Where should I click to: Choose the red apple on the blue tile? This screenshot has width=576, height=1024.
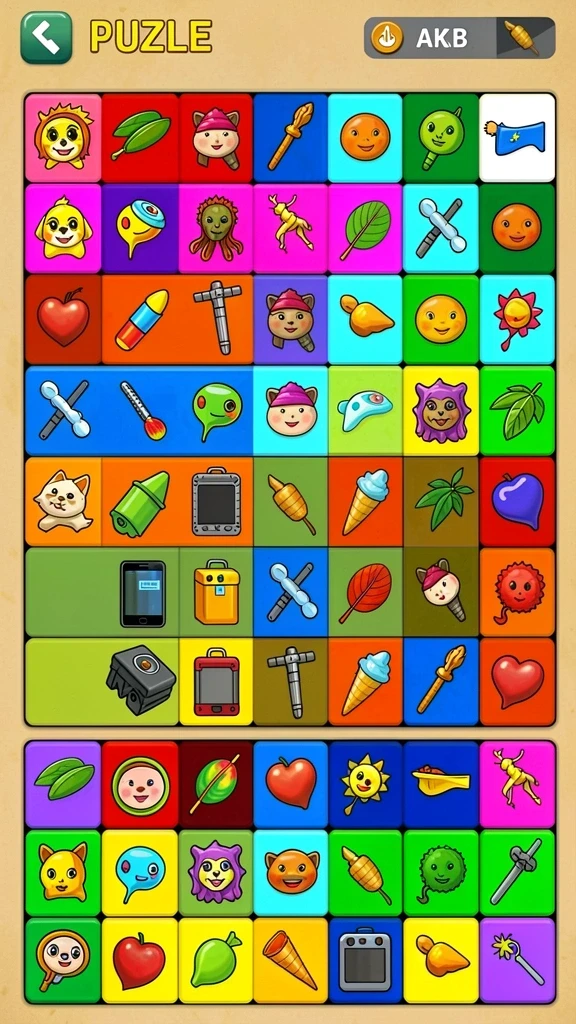290,784
